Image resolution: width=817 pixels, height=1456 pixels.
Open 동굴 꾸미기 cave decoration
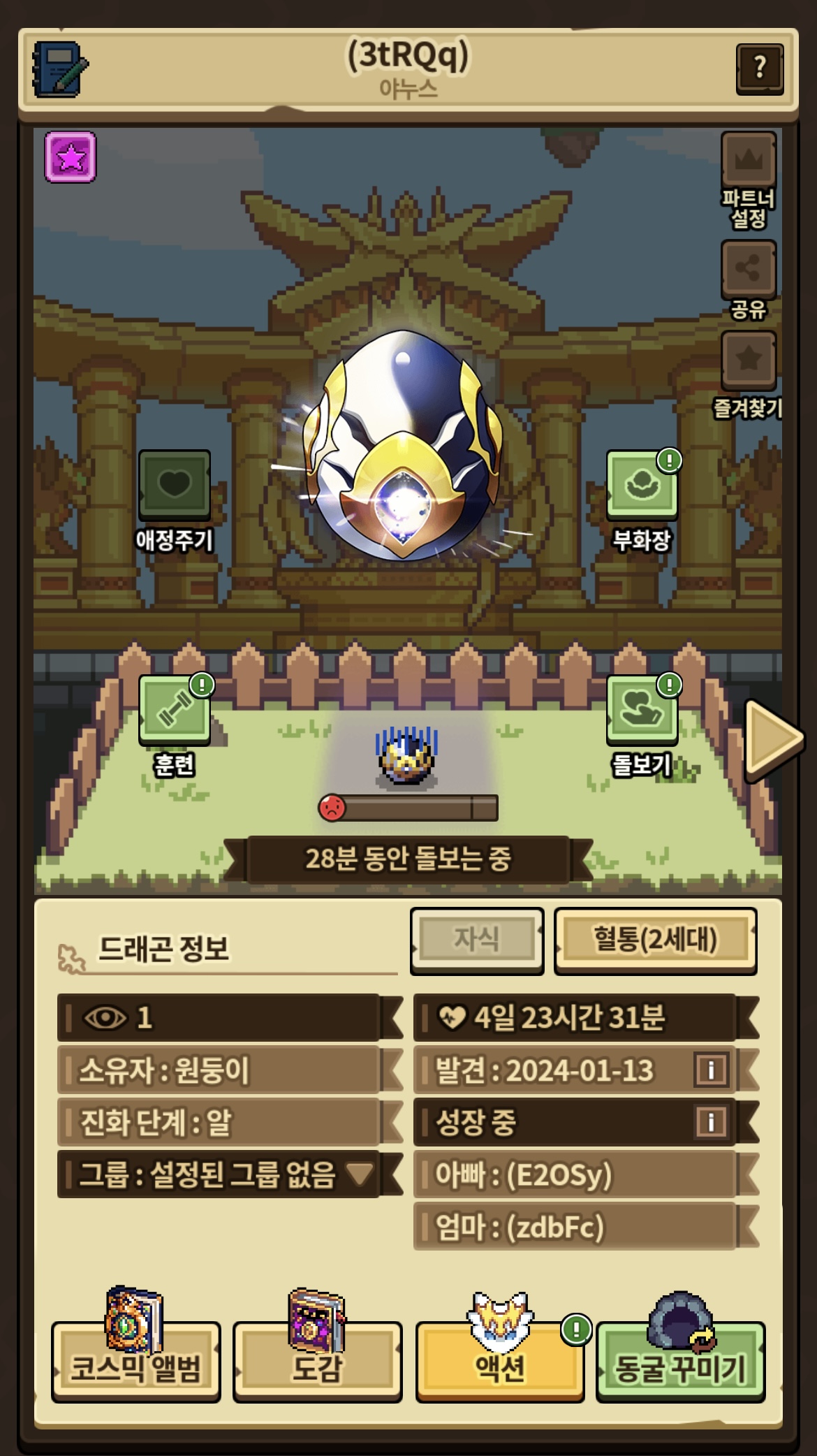coord(680,1361)
